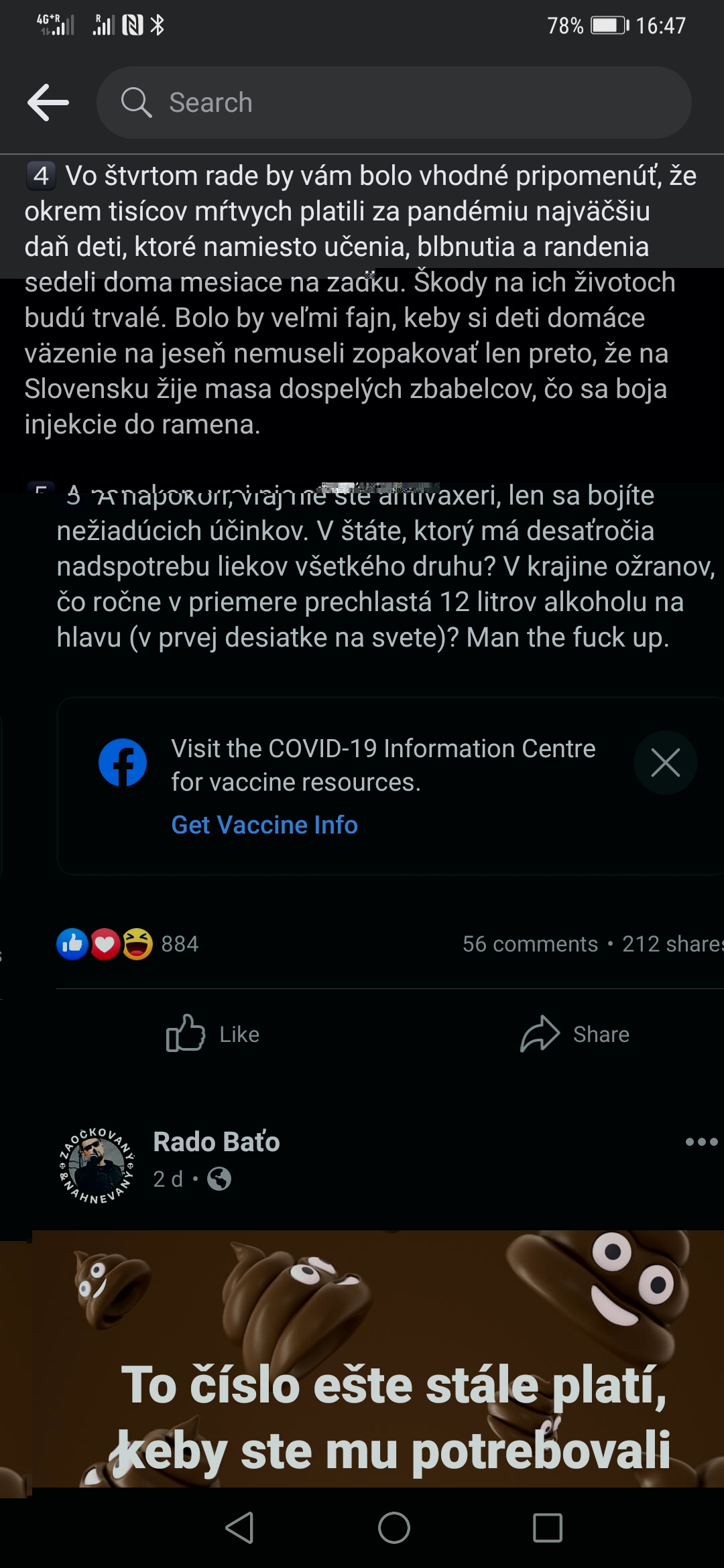Open the 56 comments
This screenshot has height=1568, width=724.
click(x=530, y=944)
